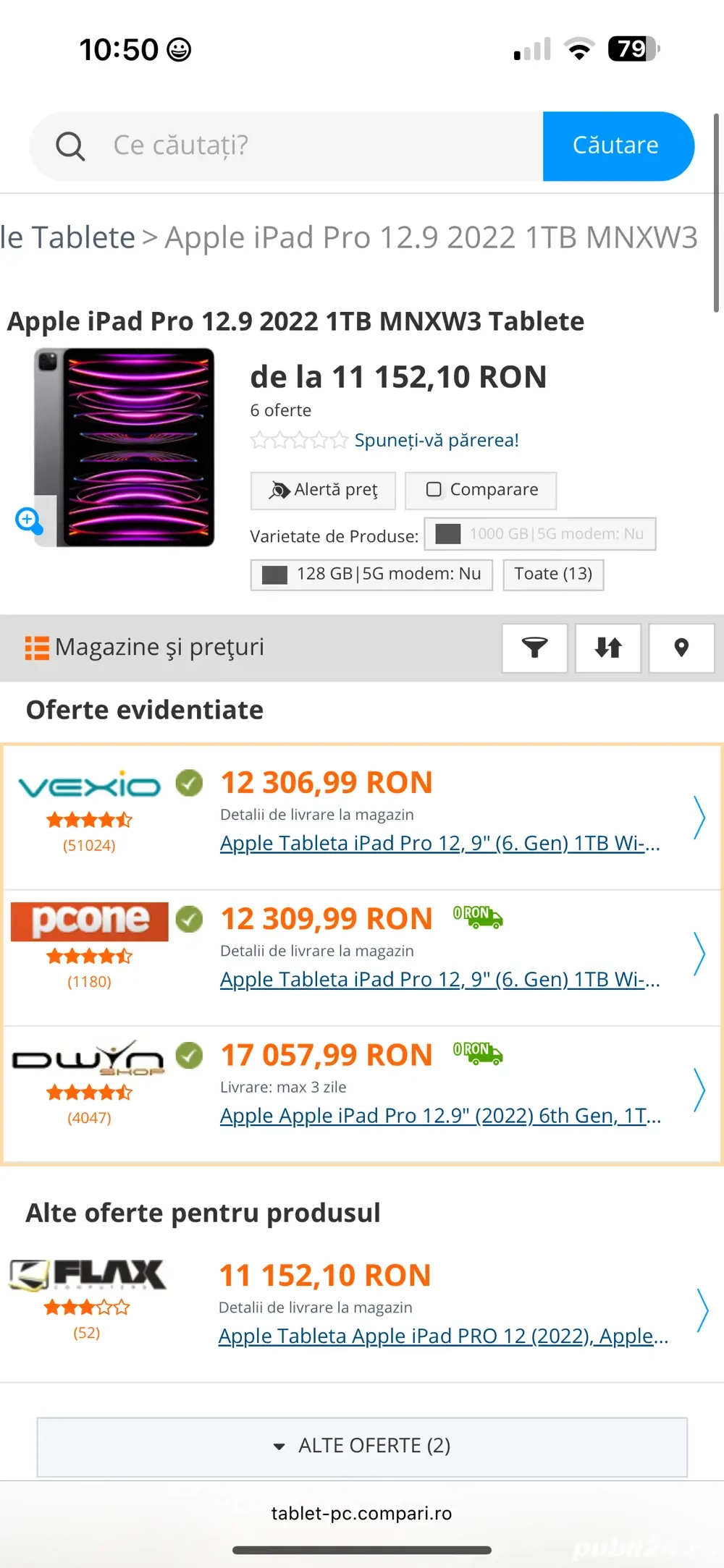Open the location pin filter

pos(681,648)
